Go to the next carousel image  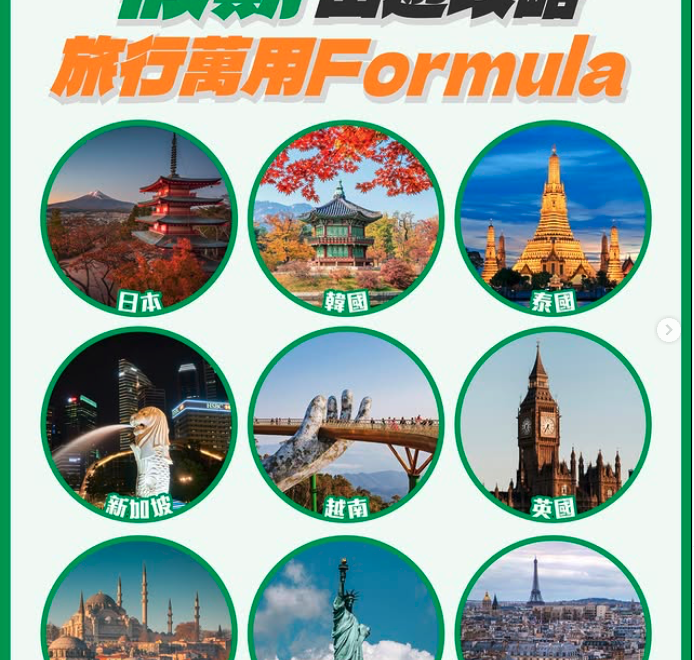[669, 330]
